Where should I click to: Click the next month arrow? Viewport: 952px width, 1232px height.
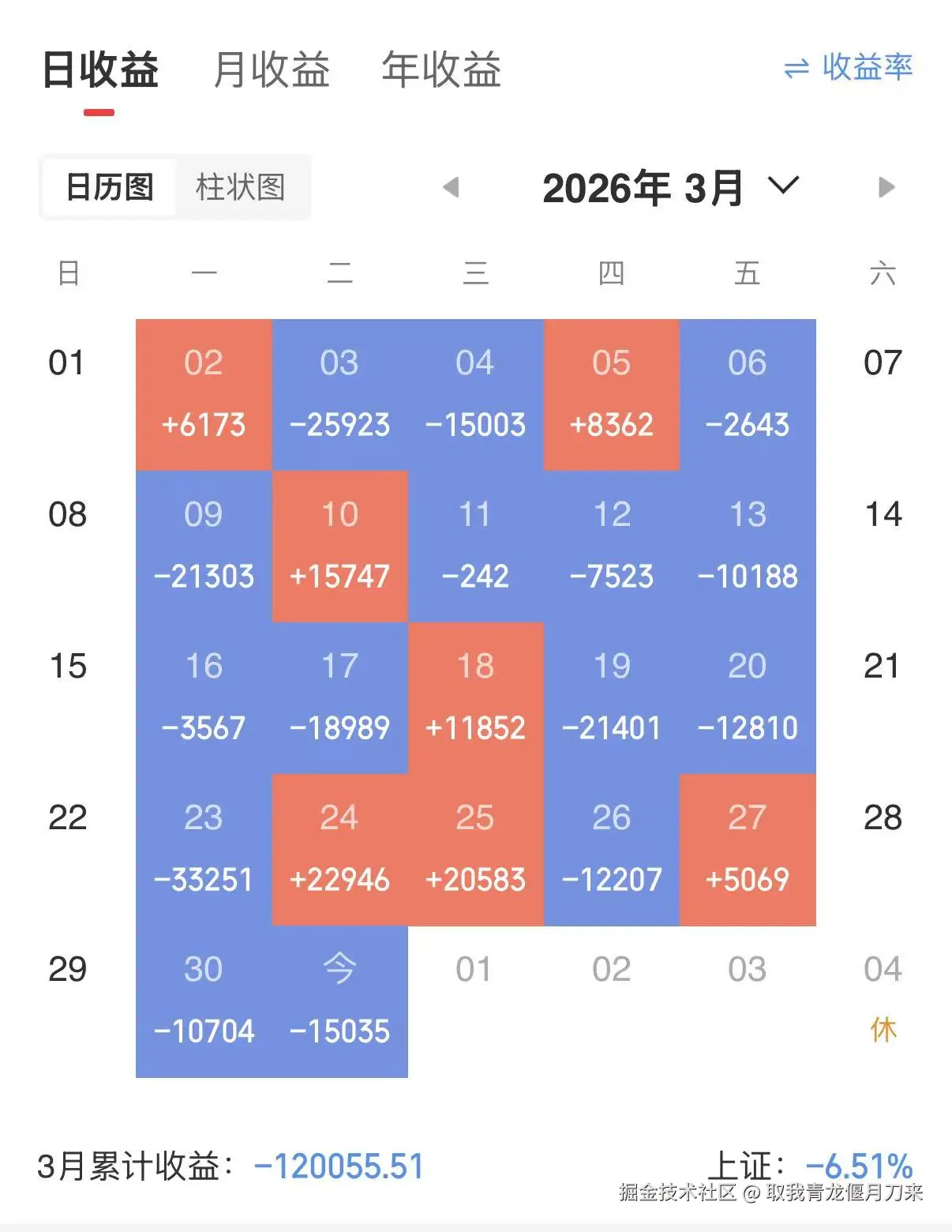[886, 186]
